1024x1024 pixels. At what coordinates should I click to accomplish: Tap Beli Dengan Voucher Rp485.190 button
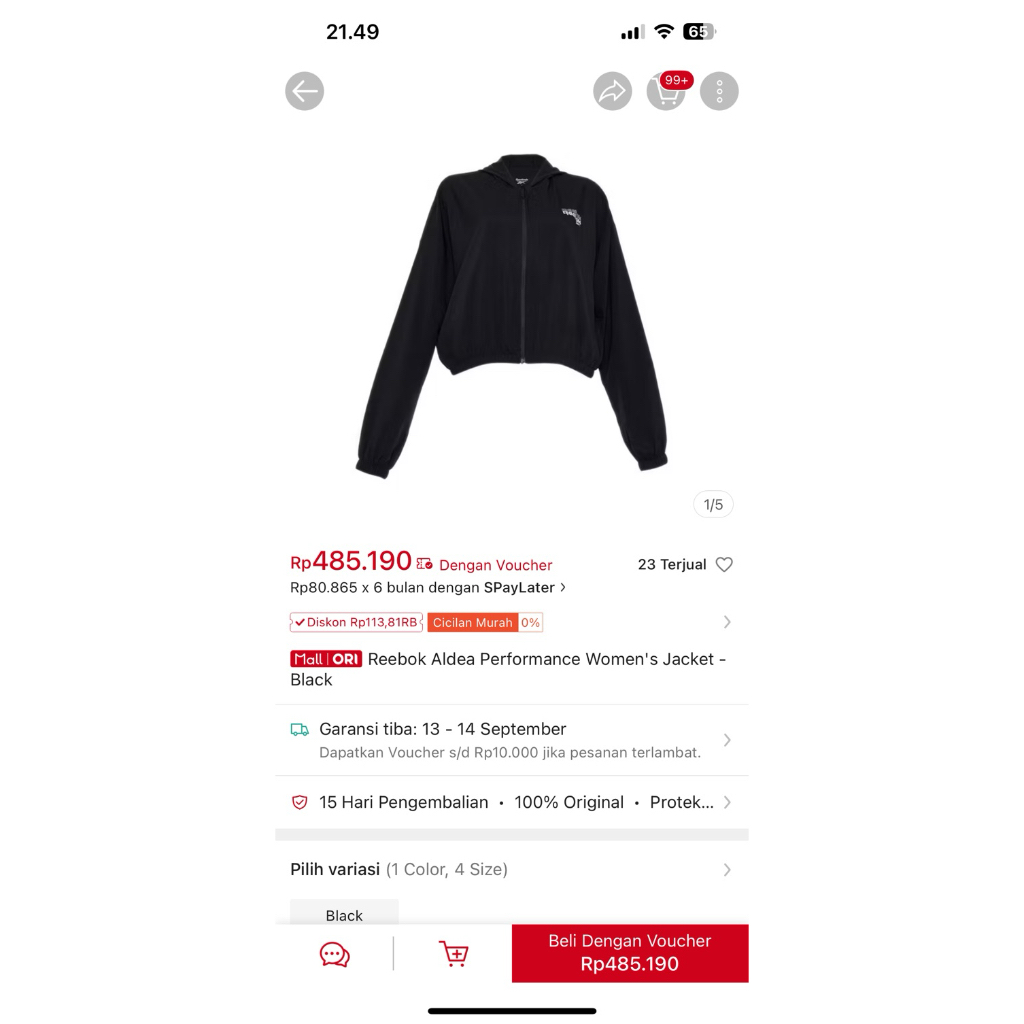(630, 953)
